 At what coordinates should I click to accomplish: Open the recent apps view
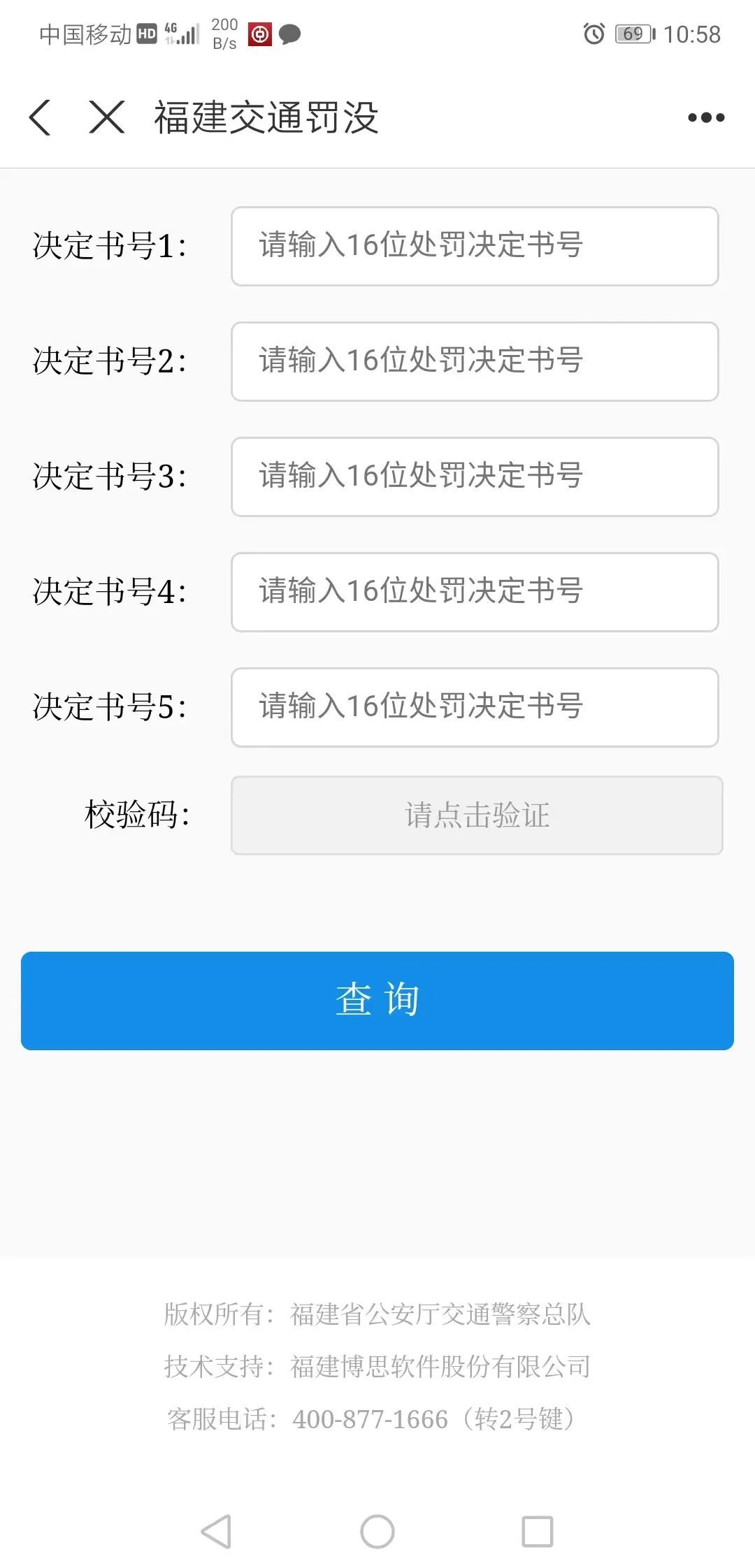[x=538, y=1532]
